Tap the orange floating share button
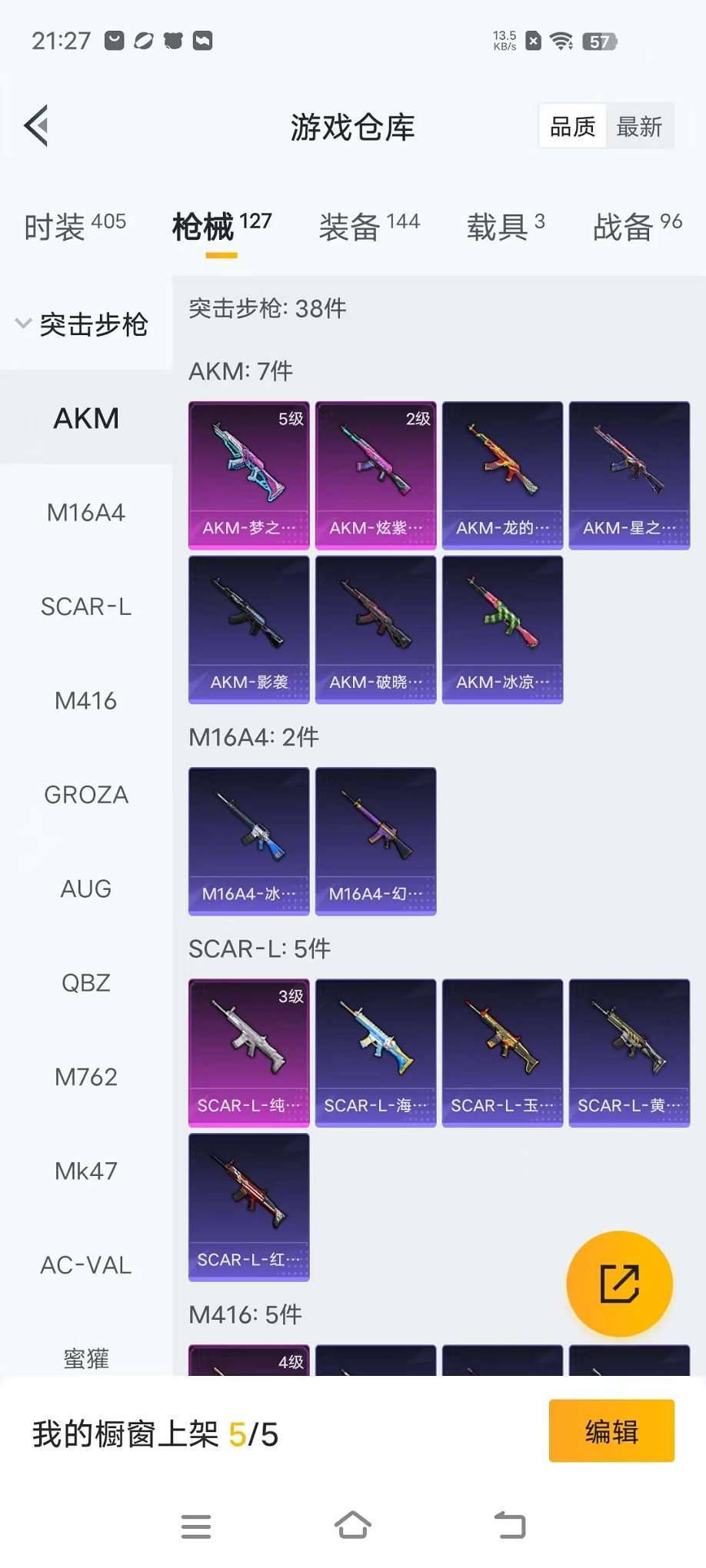The height and width of the screenshot is (1568, 706). point(619,1284)
